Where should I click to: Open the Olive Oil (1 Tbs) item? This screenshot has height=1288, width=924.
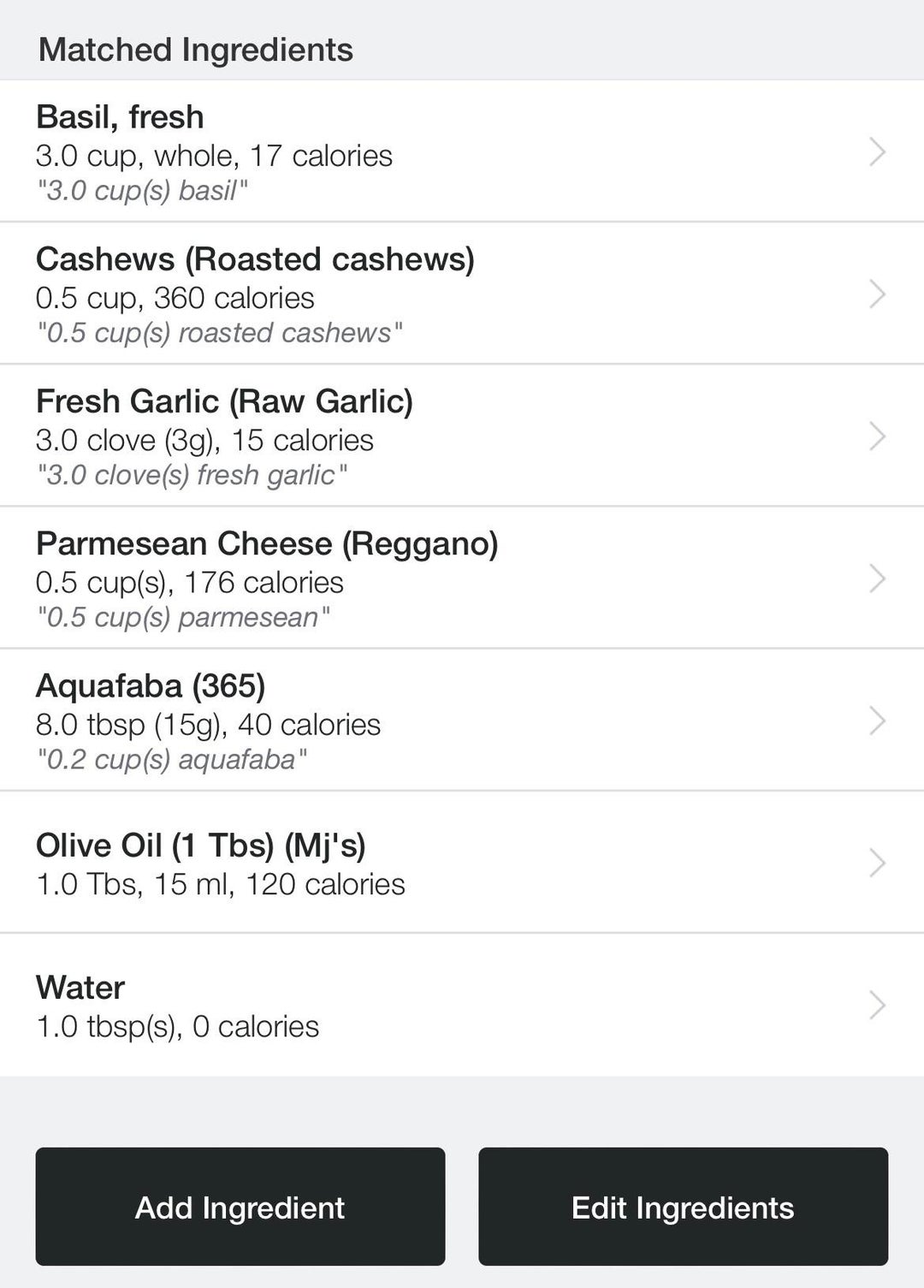(x=462, y=863)
